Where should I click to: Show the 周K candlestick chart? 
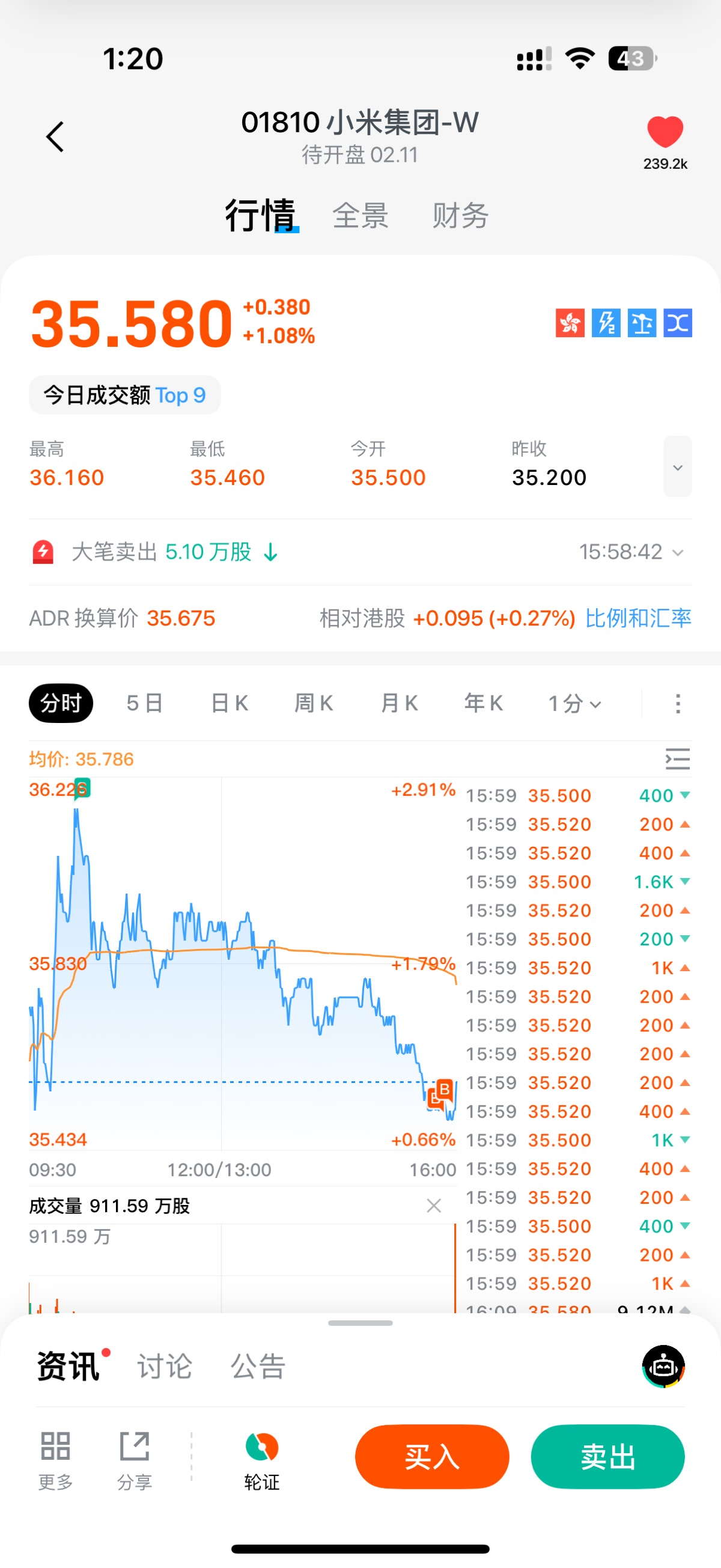(314, 703)
